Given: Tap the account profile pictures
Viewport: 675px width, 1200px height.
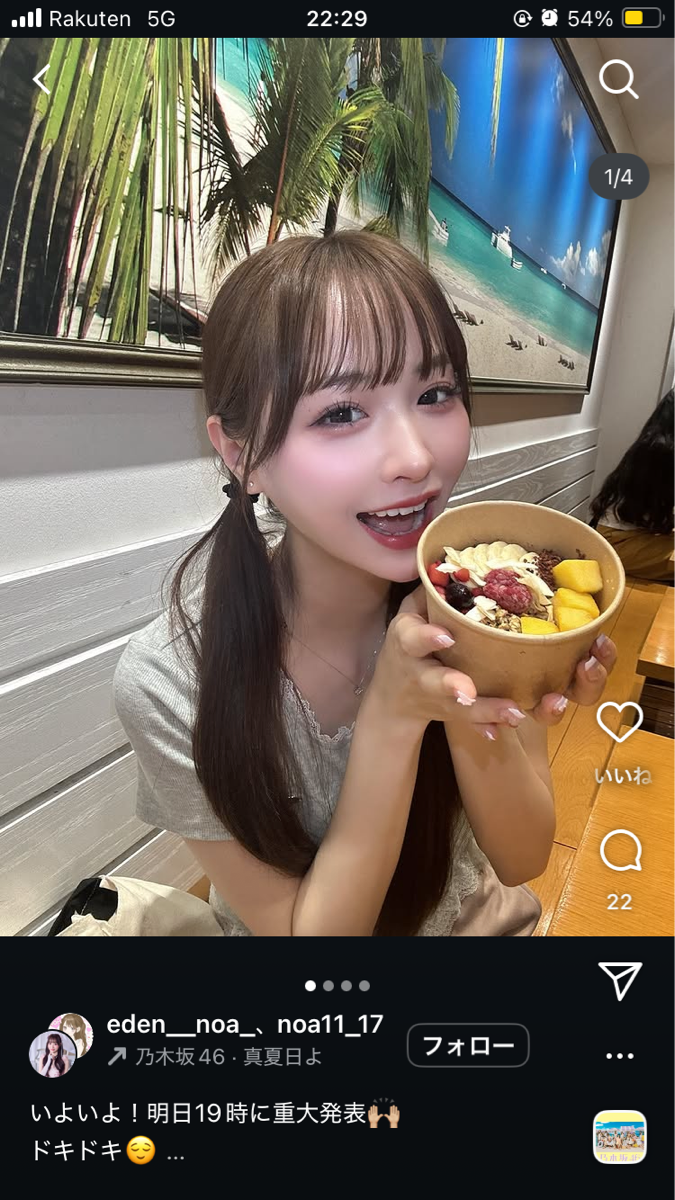Looking at the screenshot, I should point(60,1044).
